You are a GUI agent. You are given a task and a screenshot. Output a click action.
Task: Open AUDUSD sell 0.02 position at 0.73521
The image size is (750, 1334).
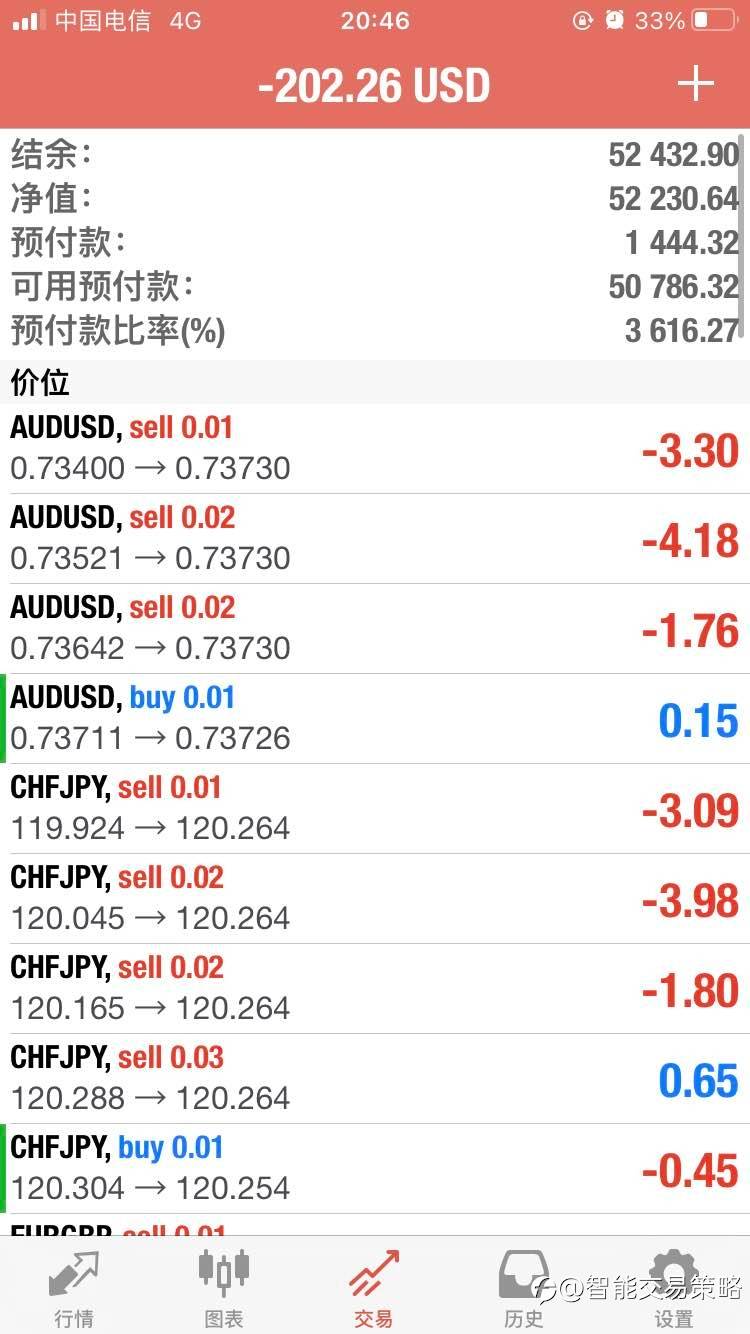(375, 539)
